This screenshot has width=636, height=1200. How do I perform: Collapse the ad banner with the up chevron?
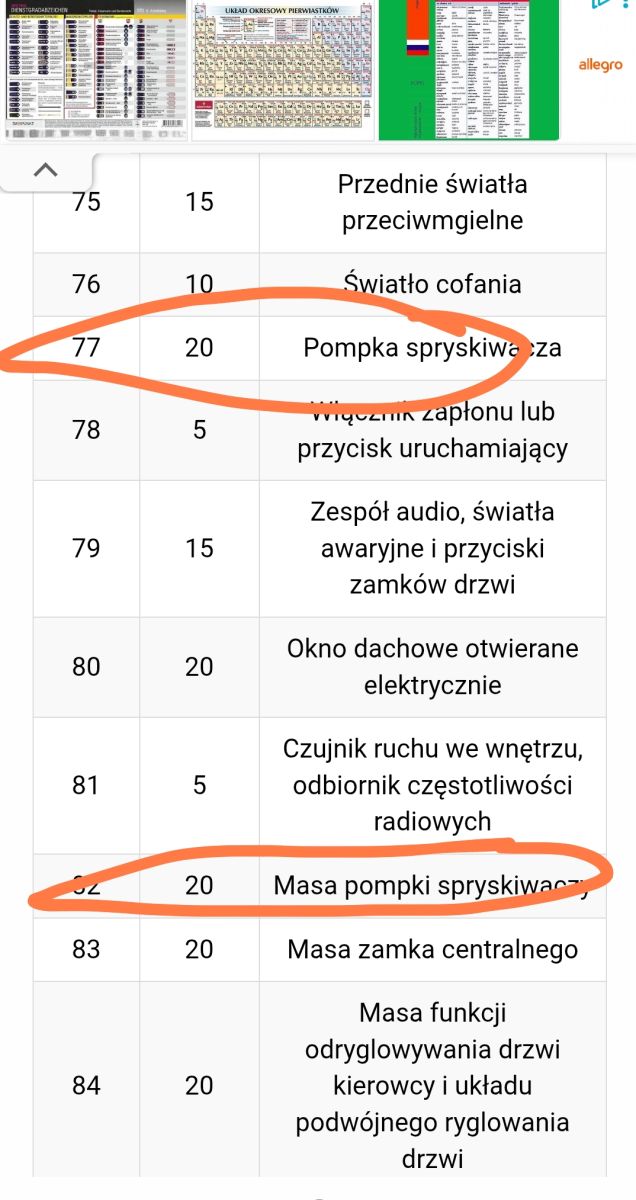45,170
